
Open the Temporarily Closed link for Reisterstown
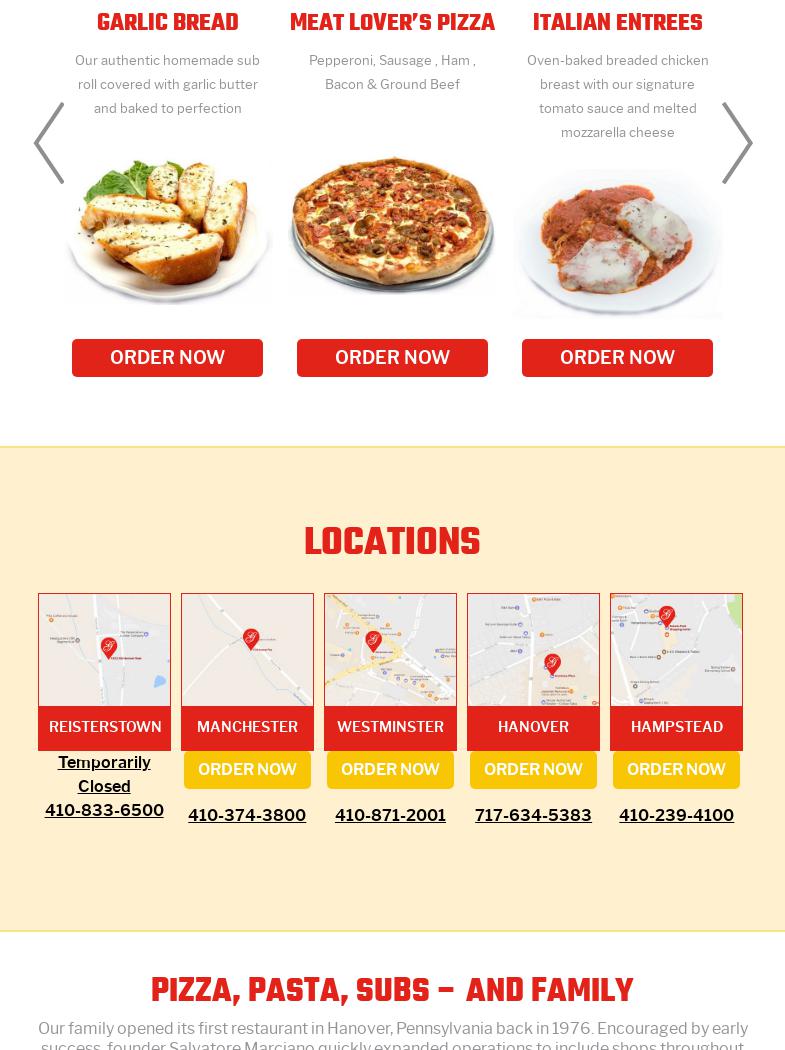[x=104, y=774]
